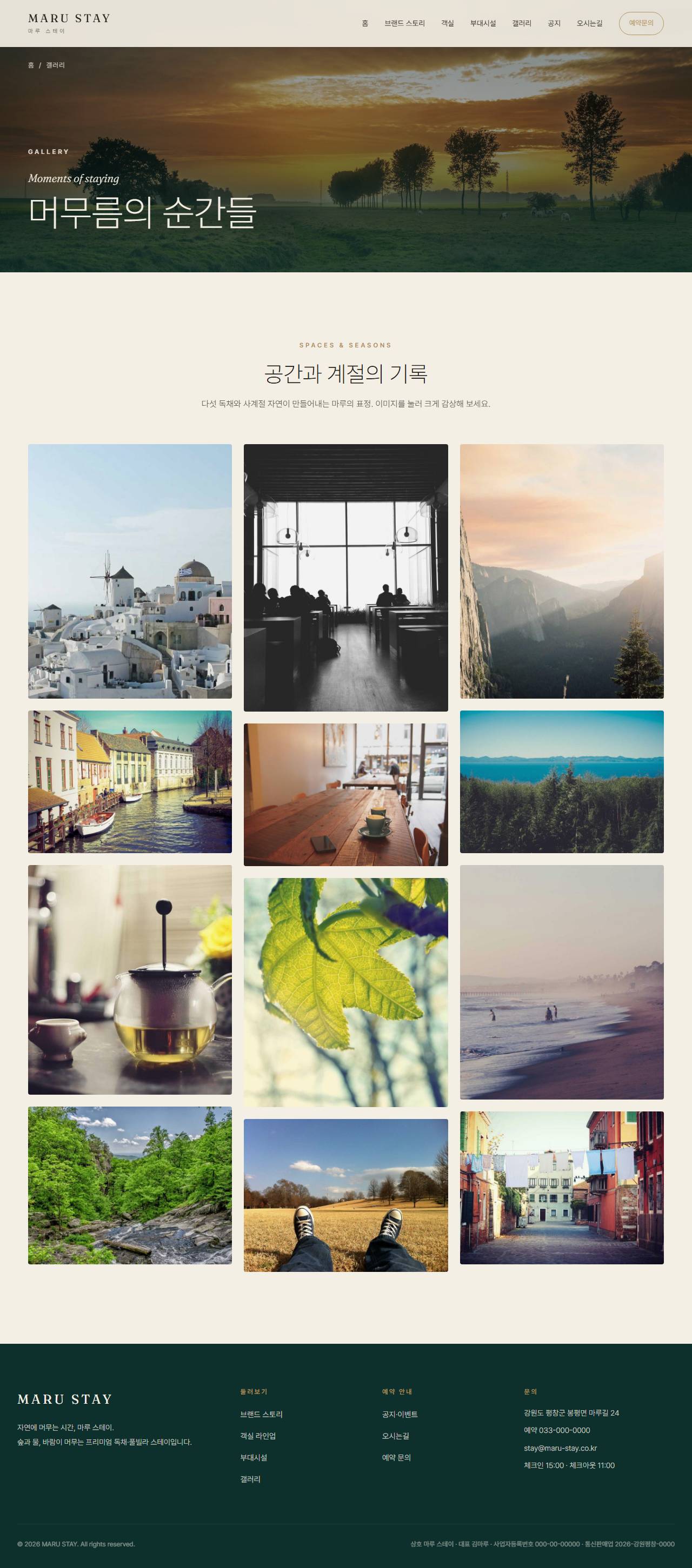Screen dimensions: 692x1568
Task: Open 브랜드 스토리 in the top navigation
Action: click(x=404, y=23)
